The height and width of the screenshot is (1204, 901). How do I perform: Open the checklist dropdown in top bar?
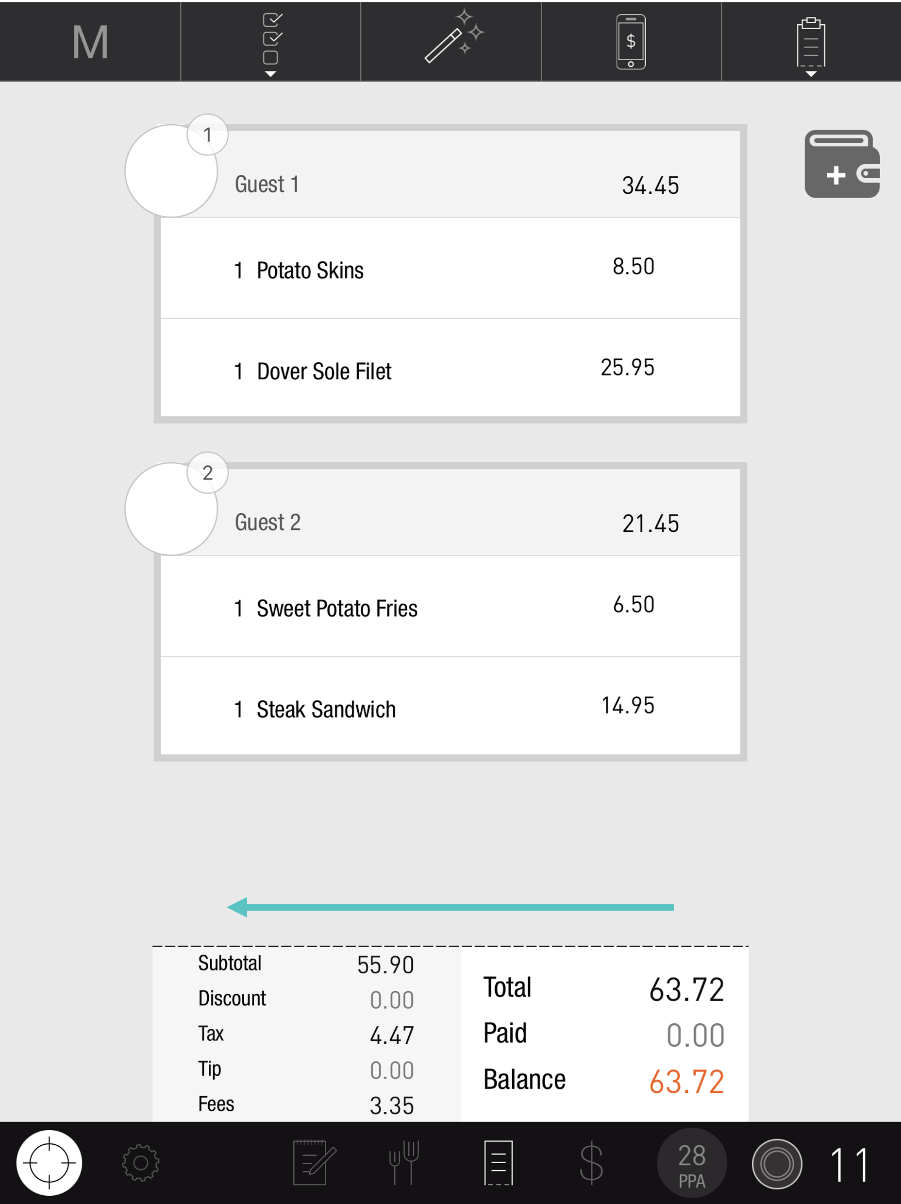coord(270,42)
